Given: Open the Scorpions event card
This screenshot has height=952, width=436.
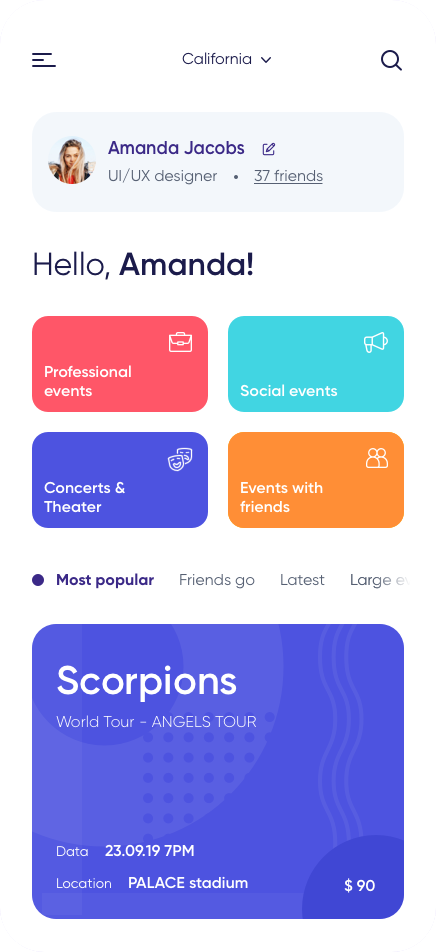Looking at the screenshot, I should pos(218,771).
